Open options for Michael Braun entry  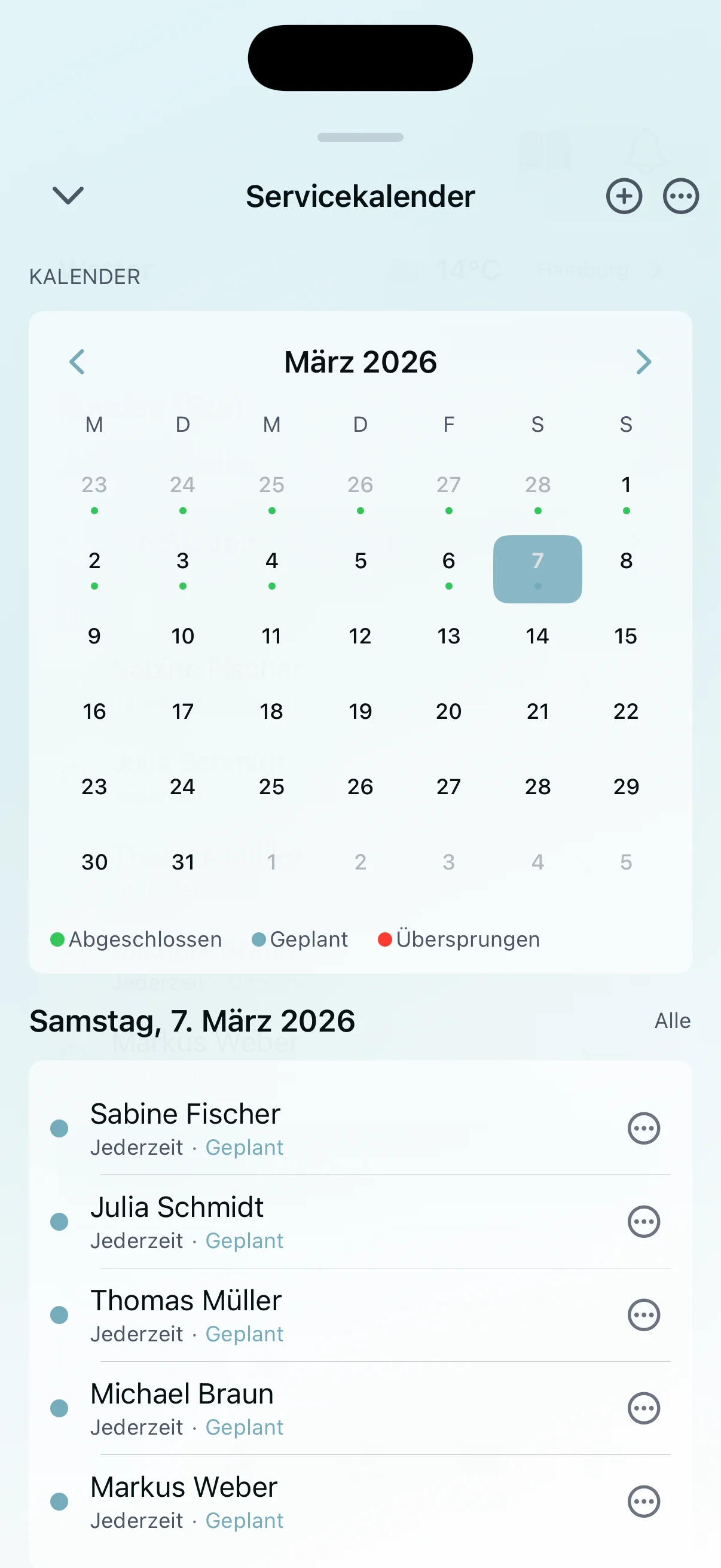pyautogui.click(x=644, y=1408)
